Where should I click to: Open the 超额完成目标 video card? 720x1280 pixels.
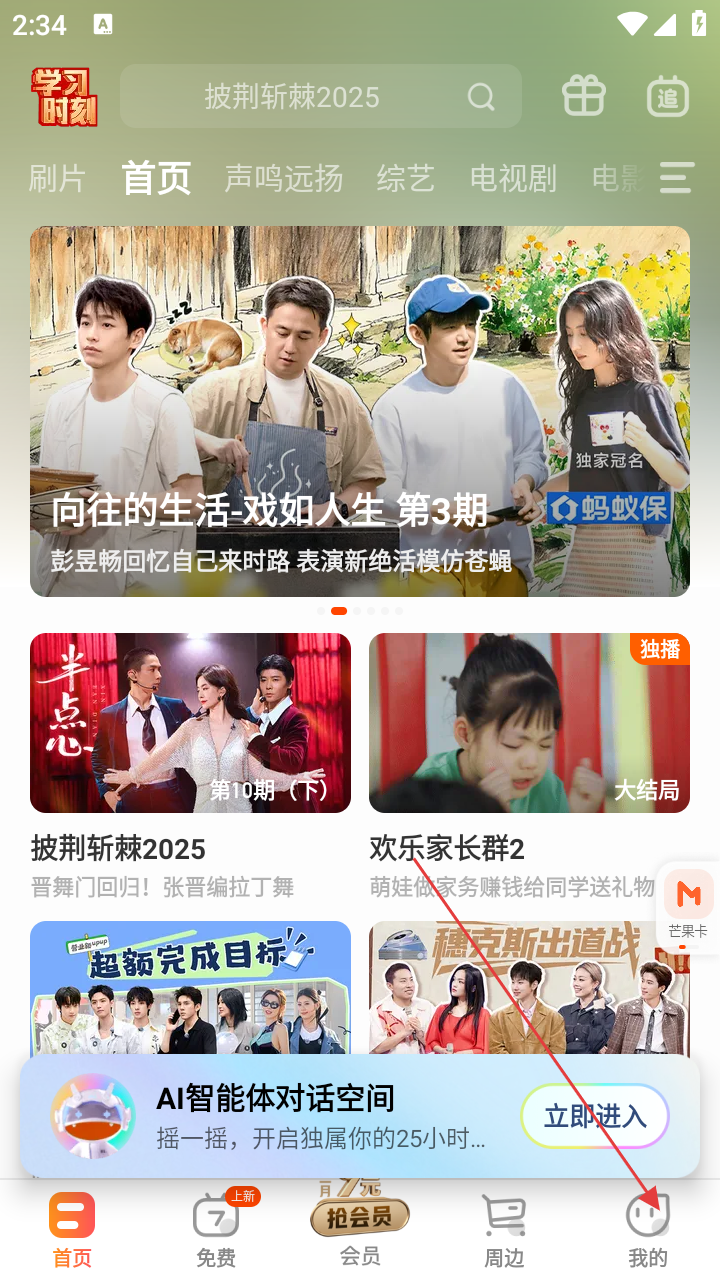pyautogui.click(x=190, y=985)
